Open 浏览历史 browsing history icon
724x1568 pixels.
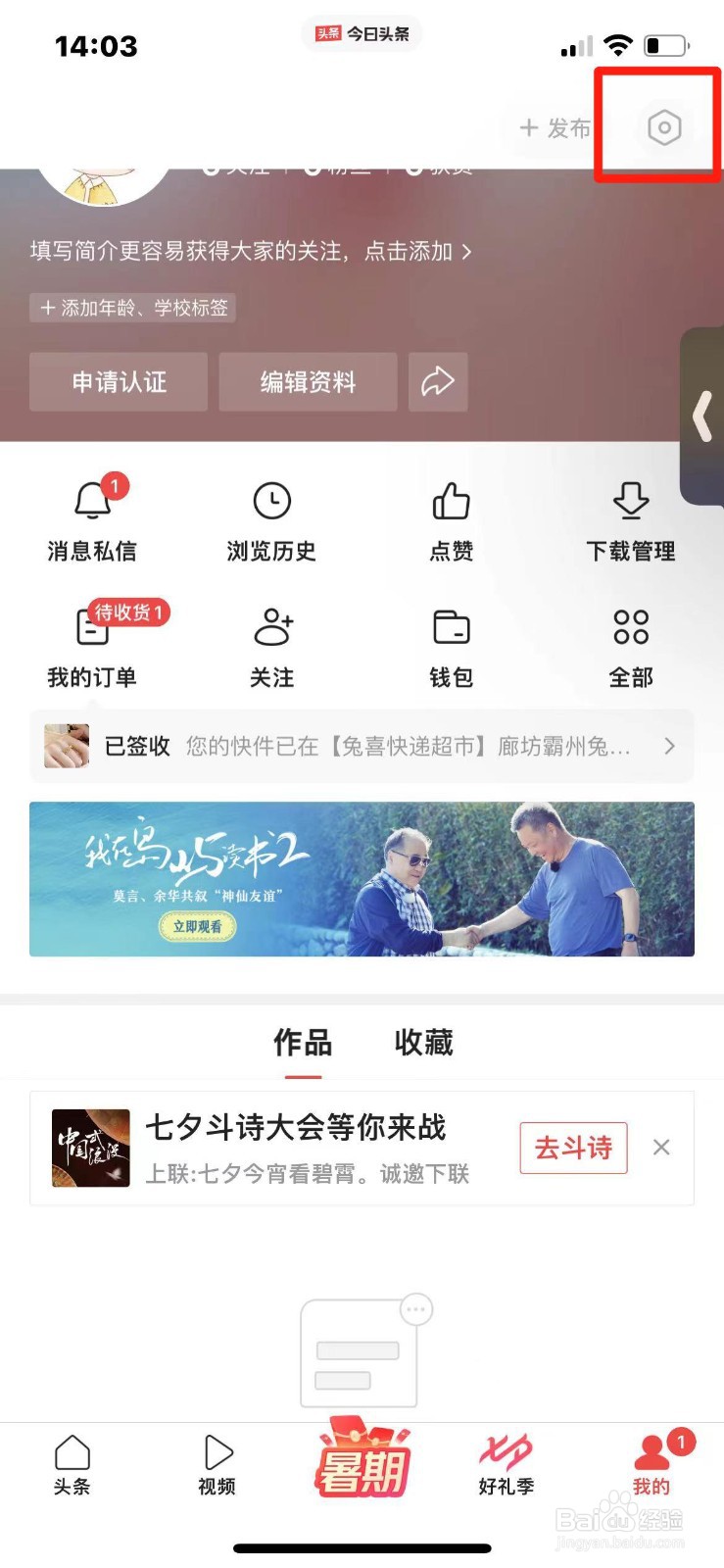point(271,519)
